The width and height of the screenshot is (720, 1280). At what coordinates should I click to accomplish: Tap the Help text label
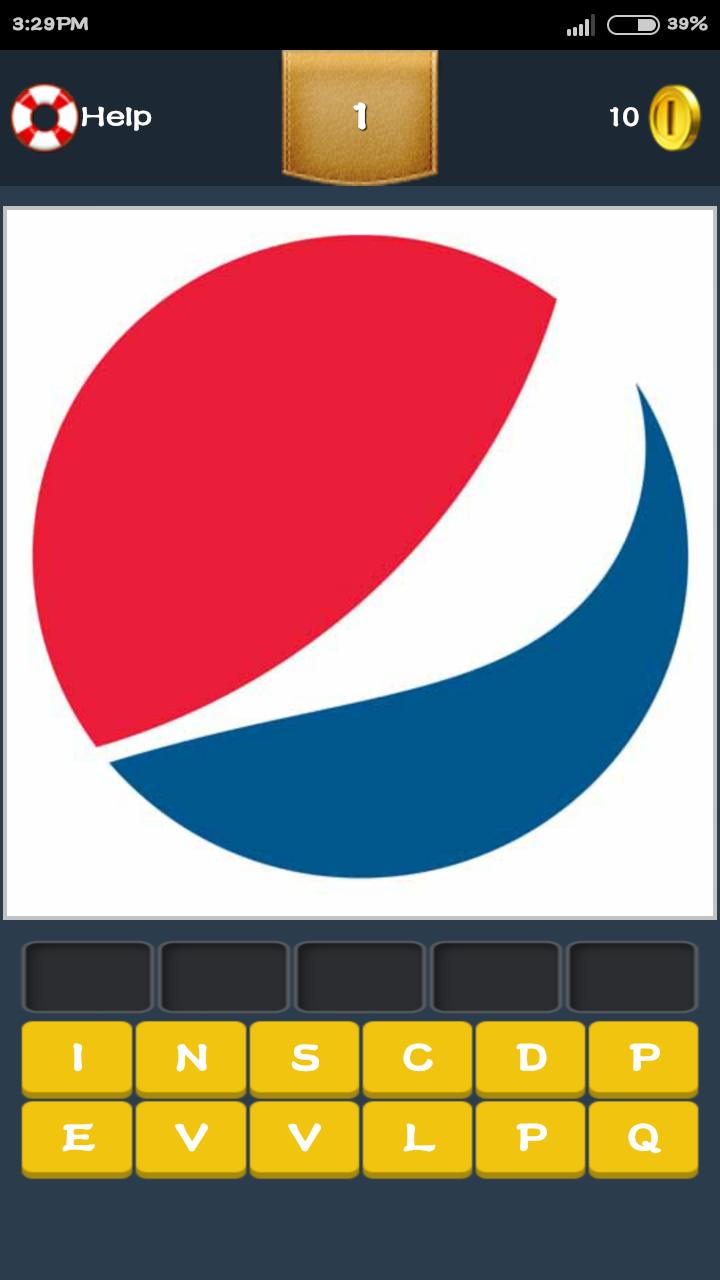(115, 115)
